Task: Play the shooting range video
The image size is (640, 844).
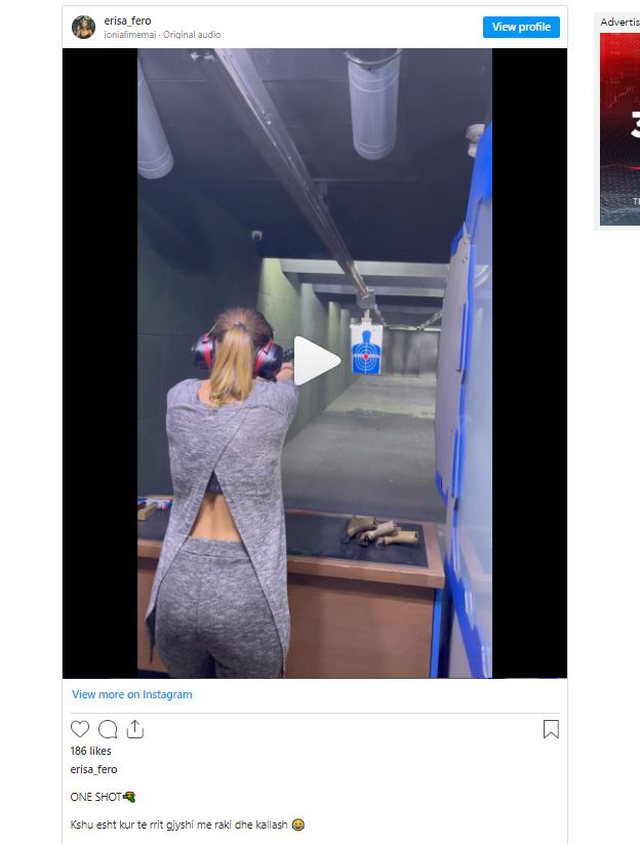Action: tap(315, 361)
